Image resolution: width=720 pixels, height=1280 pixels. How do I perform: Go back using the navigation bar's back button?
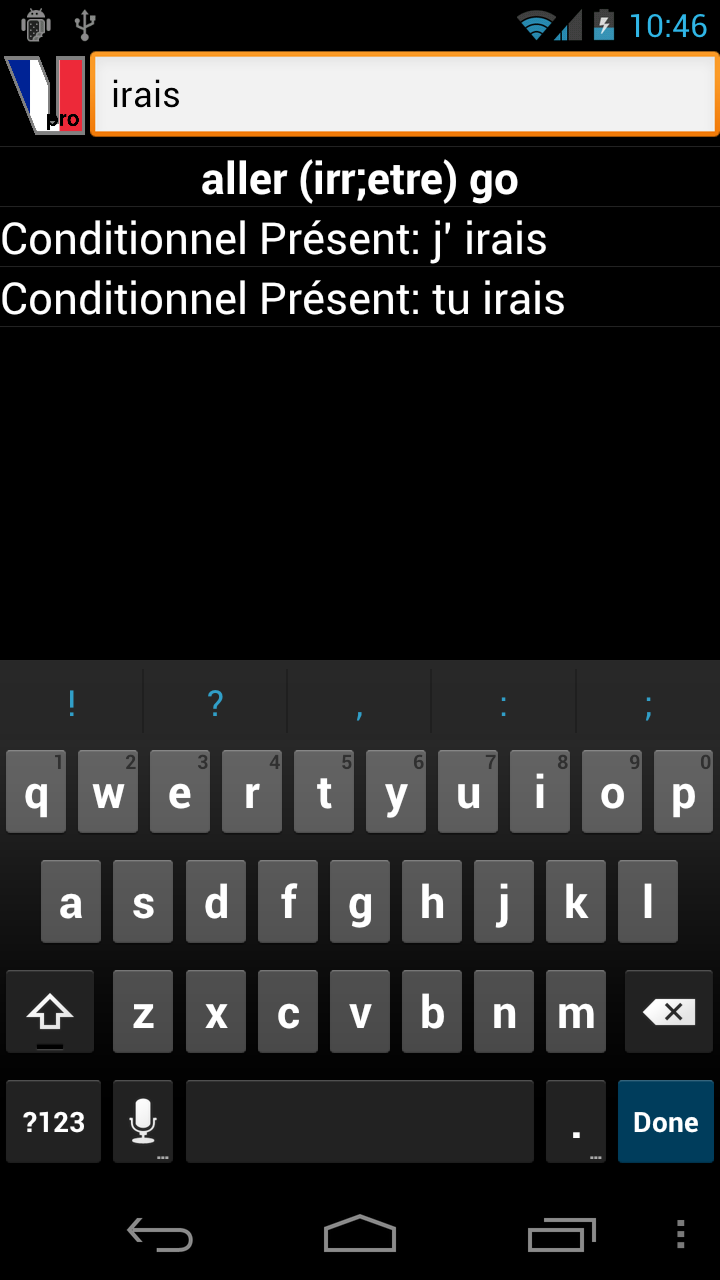tap(160, 1234)
